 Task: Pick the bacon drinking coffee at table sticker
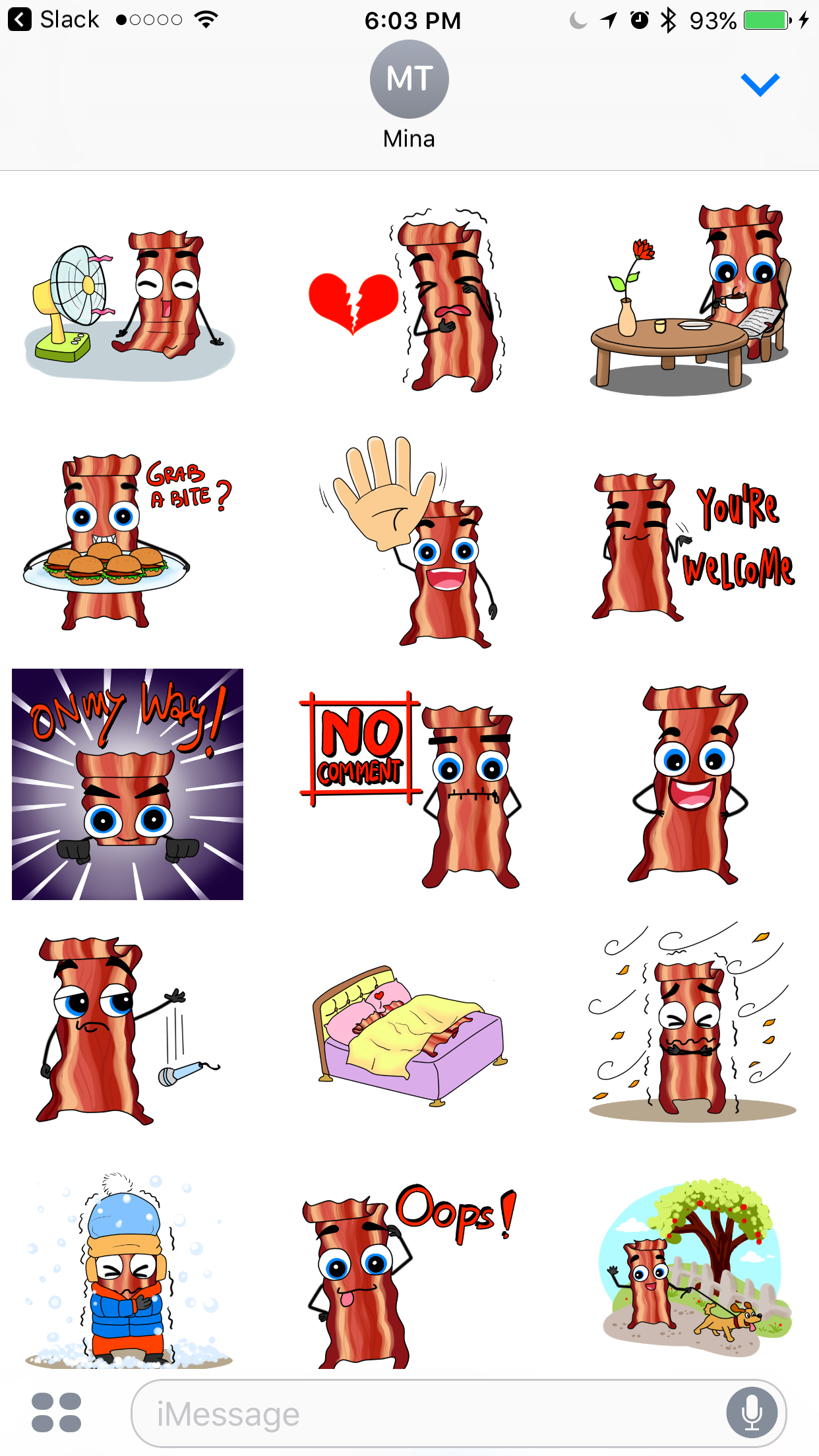click(691, 300)
